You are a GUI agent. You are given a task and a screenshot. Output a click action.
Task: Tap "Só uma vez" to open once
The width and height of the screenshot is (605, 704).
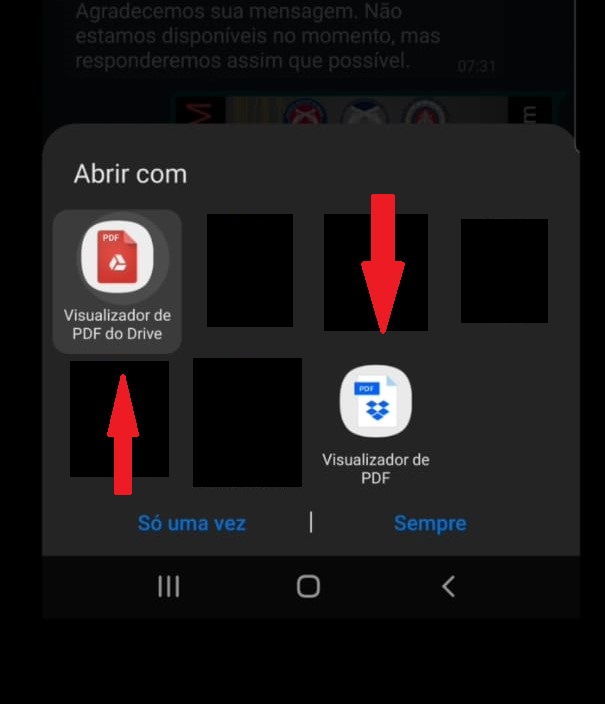pyautogui.click(x=192, y=523)
